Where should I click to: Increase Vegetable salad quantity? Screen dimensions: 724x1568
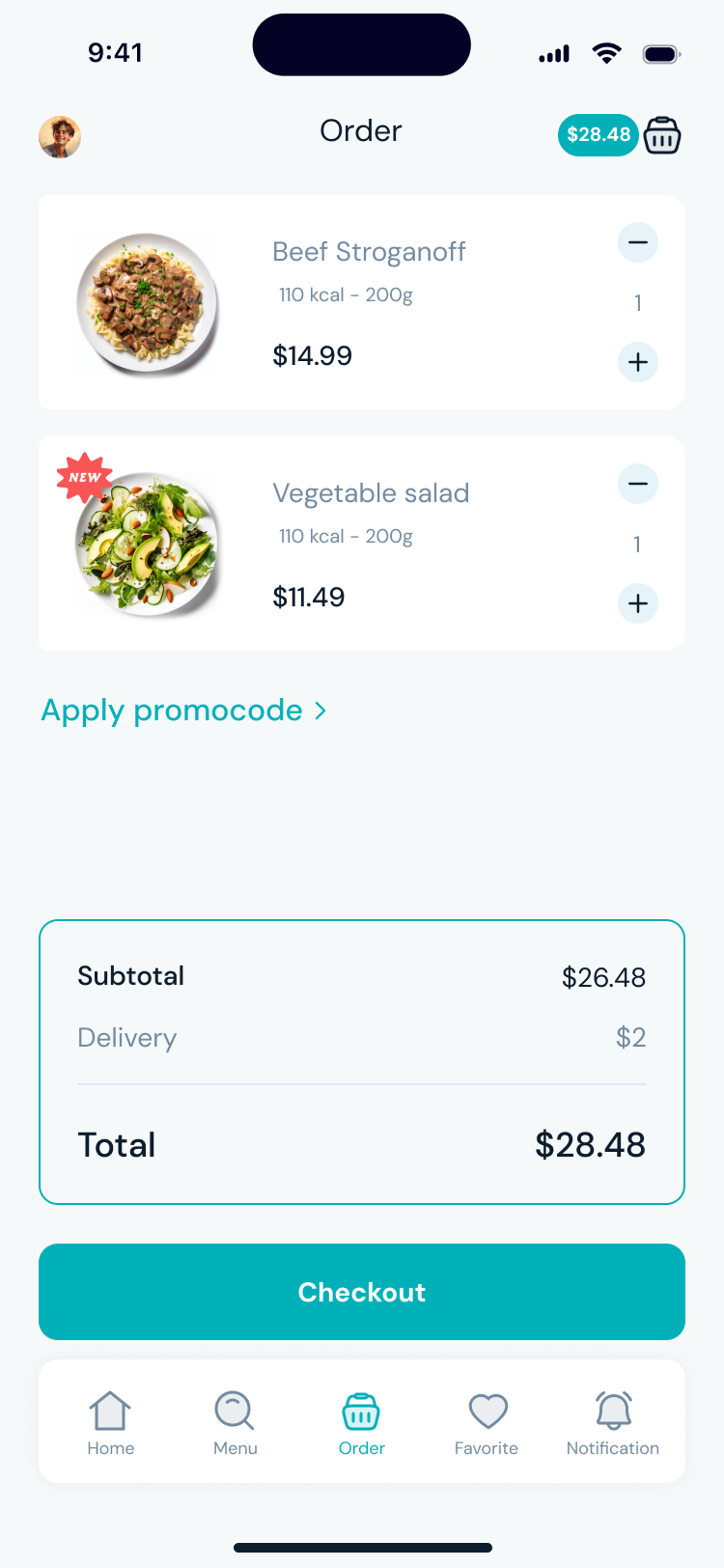[638, 603]
